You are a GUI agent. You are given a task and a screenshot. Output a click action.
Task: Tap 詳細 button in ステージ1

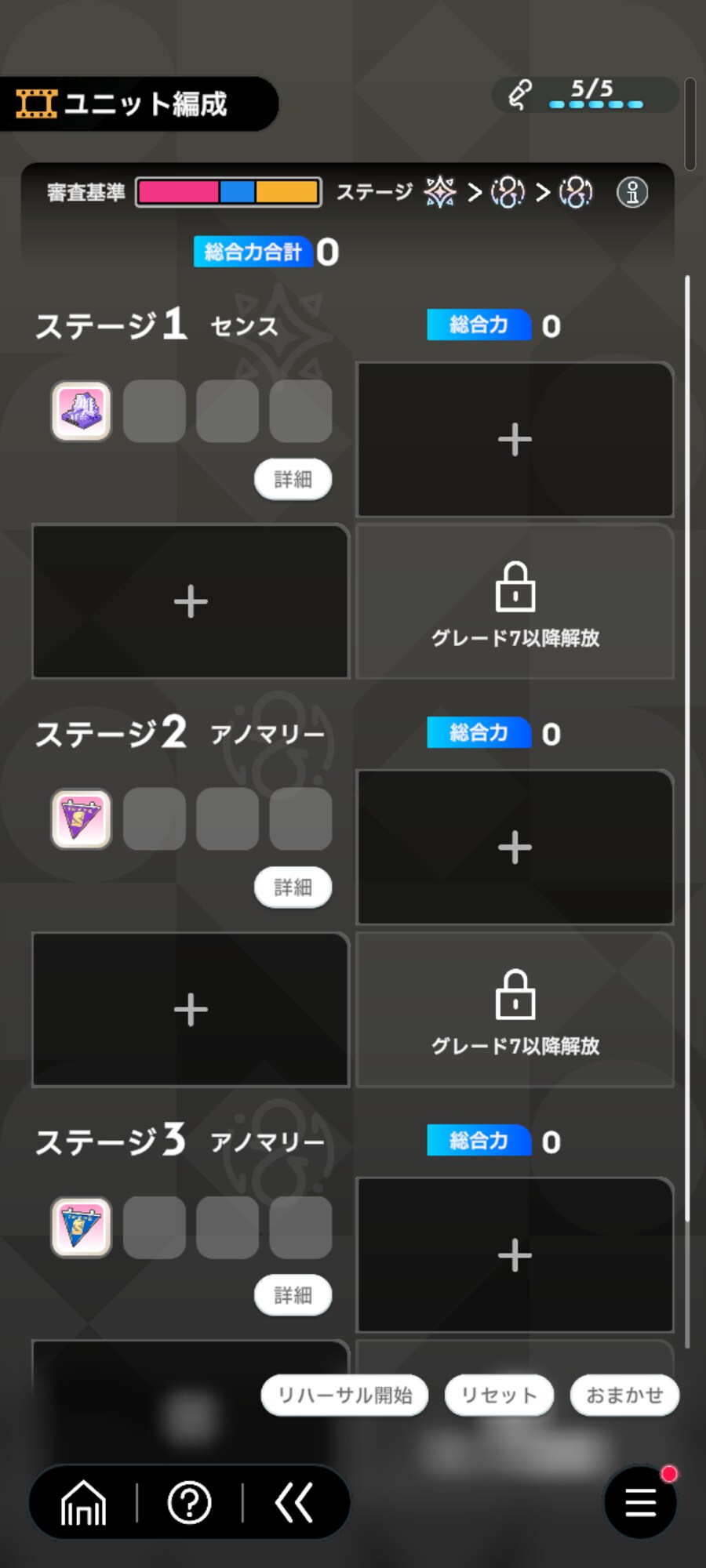pos(293,479)
